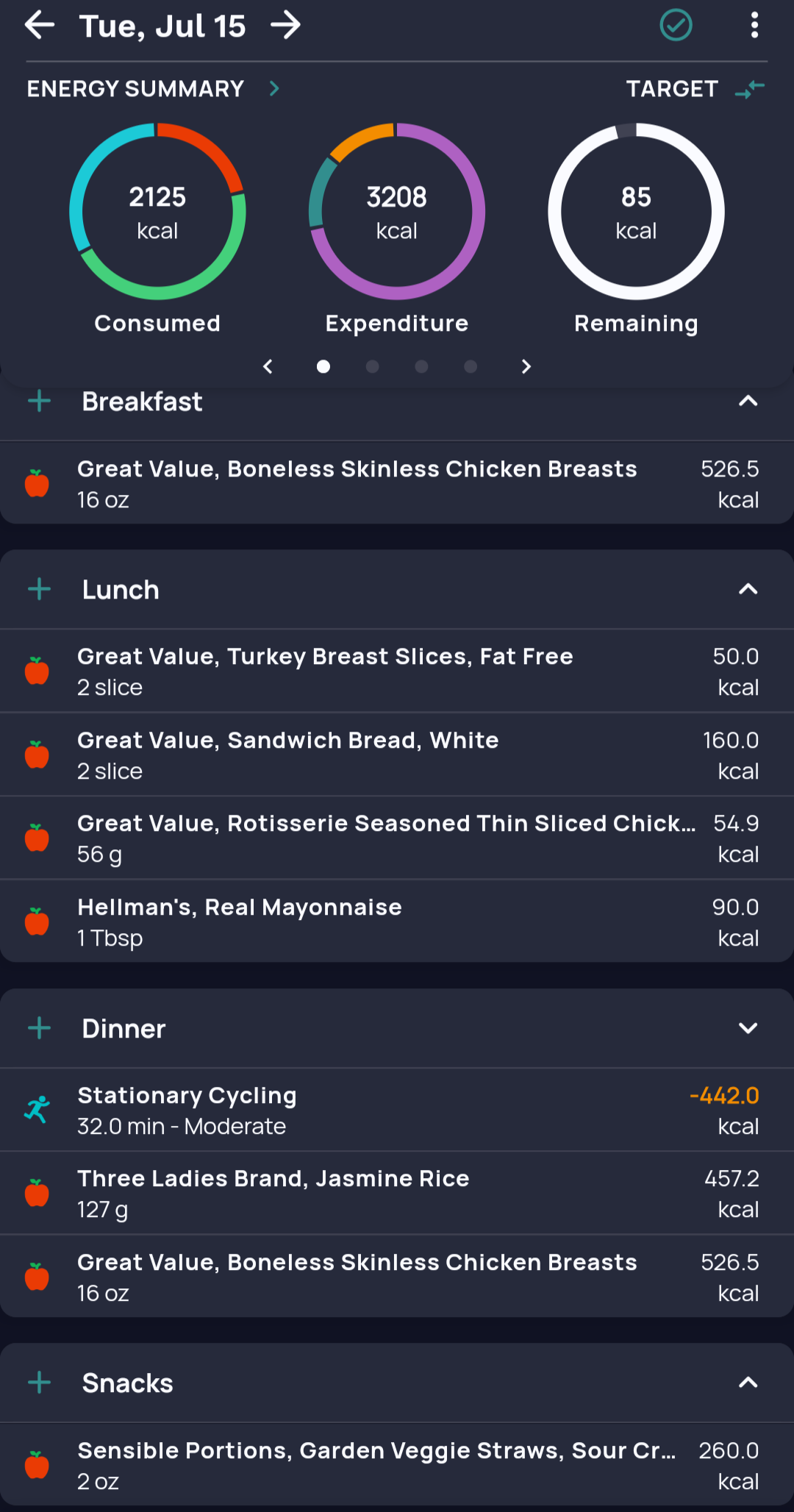Collapse the Lunch section
Image resolution: width=794 pixels, height=1512 pixels.
click(x=748, y=589)
